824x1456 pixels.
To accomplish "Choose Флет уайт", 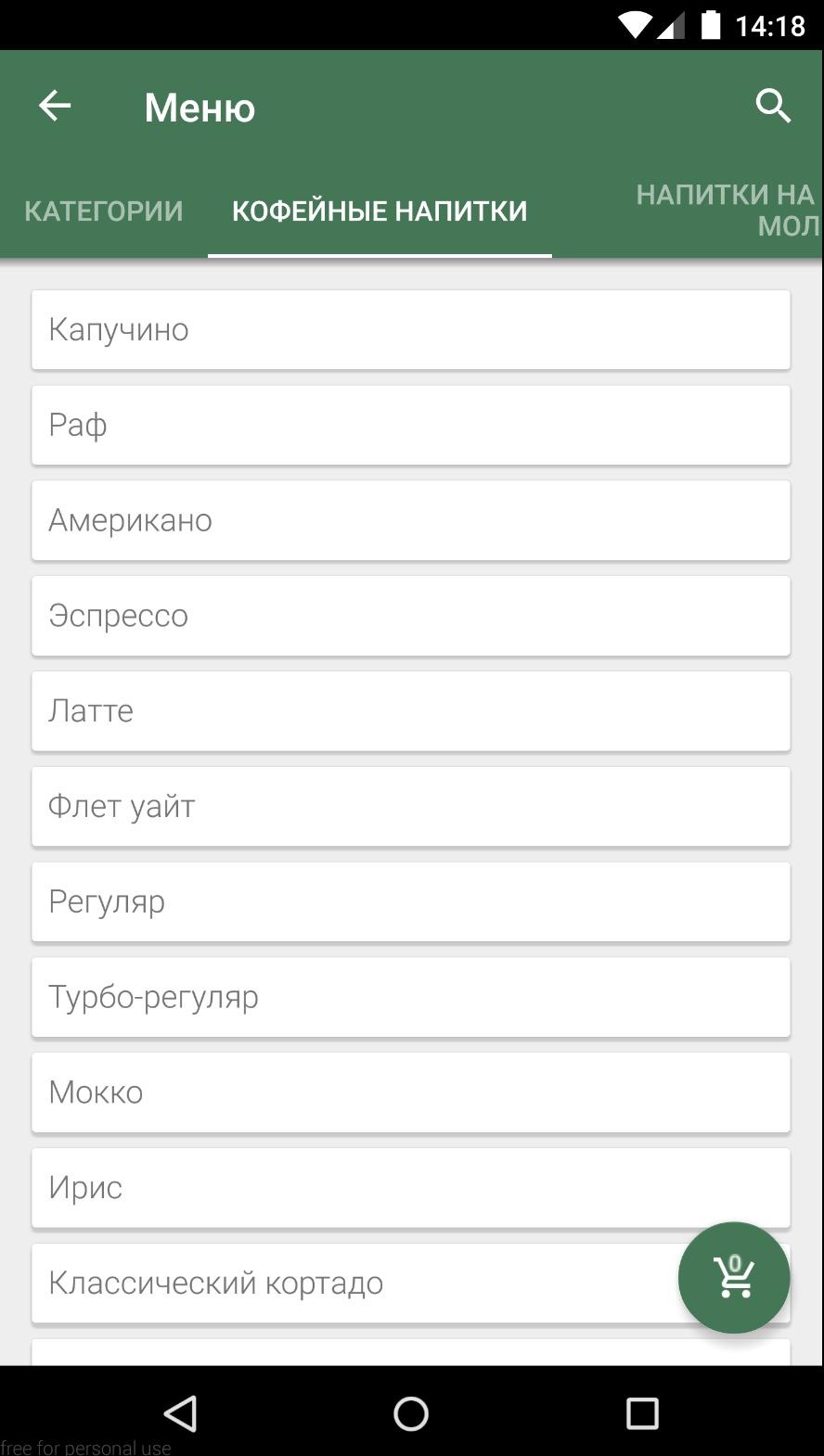I will (411, 807).
